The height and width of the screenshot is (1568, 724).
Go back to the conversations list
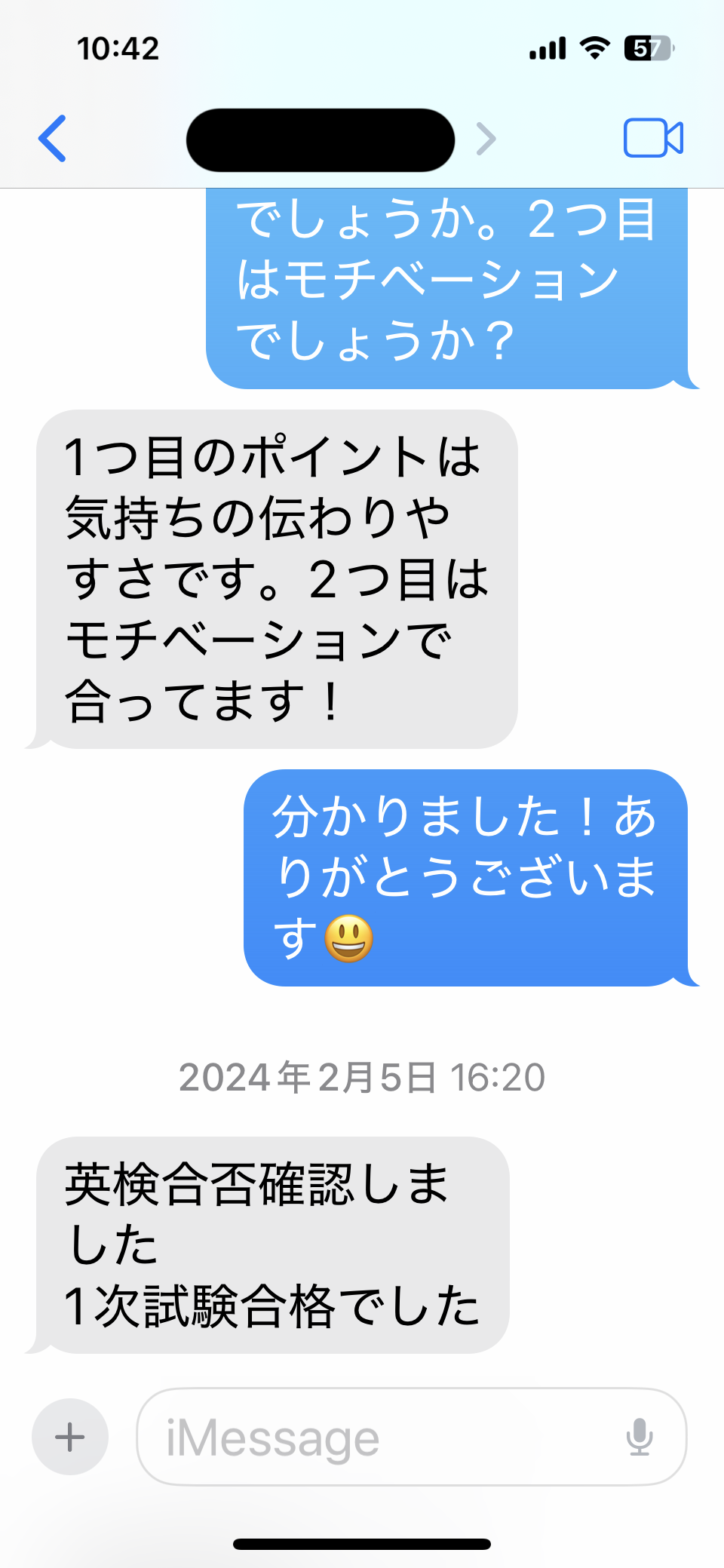(52, 139)
